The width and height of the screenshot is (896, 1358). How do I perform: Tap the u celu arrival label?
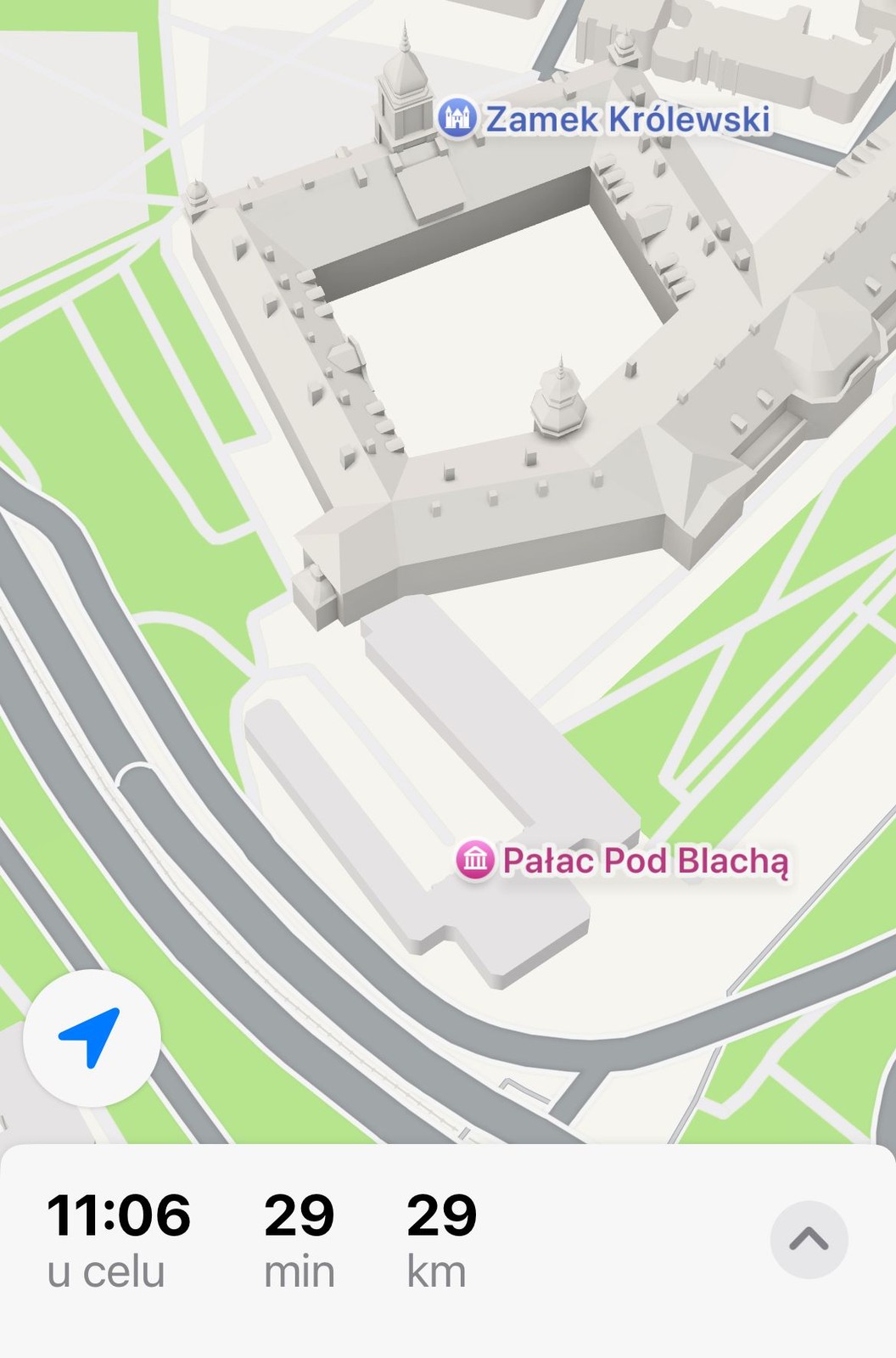click(x=104, y=1271)
